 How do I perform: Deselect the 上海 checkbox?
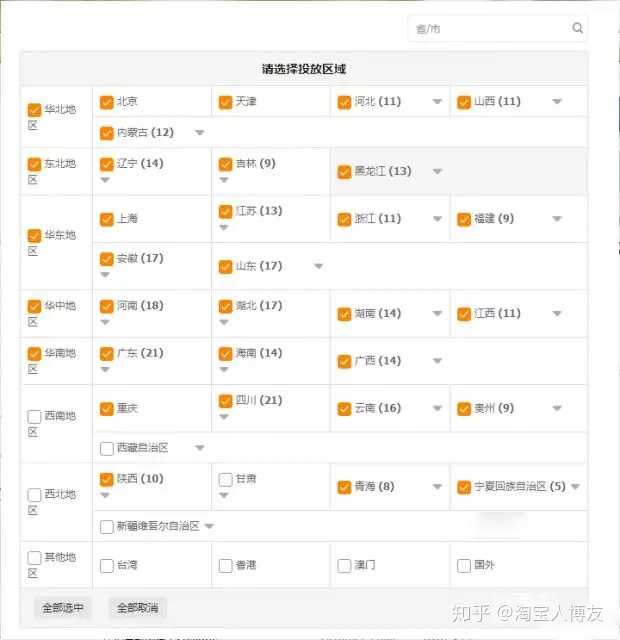pyautogui.click(x=107, y=219)
